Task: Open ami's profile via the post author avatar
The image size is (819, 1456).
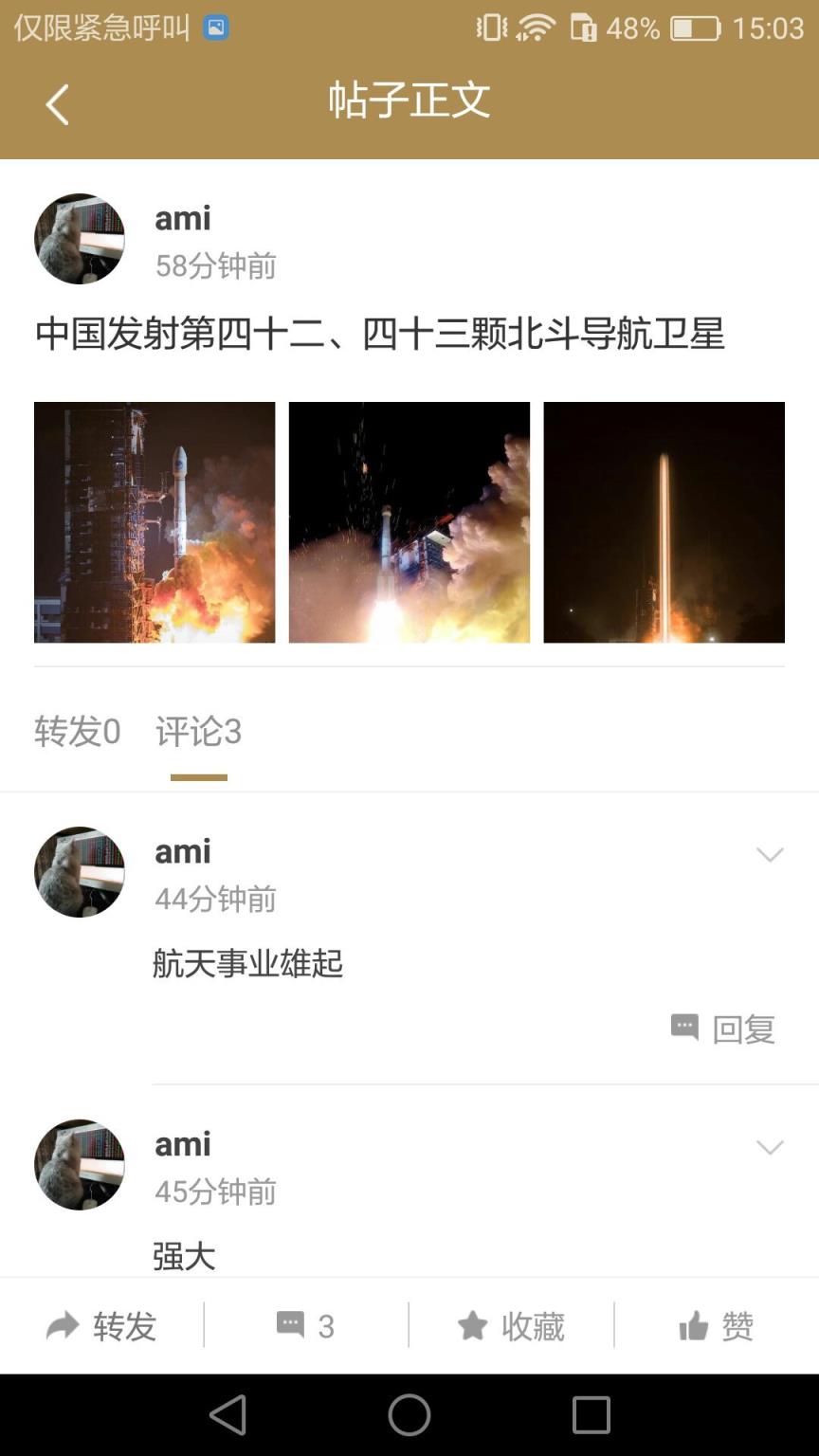Action: (x=80, y=239)
